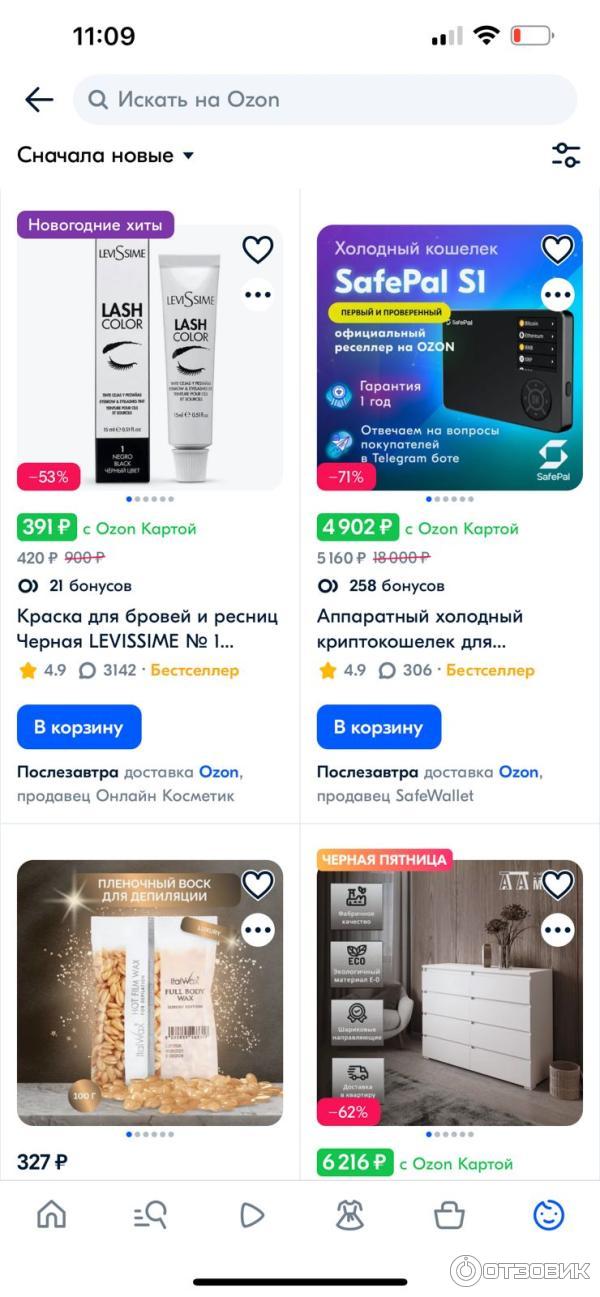This screenshot has height=1297, width=600.
Task: Open the Искать на Ozon search field
Action: pyautogui.click(x=325, y=100)
